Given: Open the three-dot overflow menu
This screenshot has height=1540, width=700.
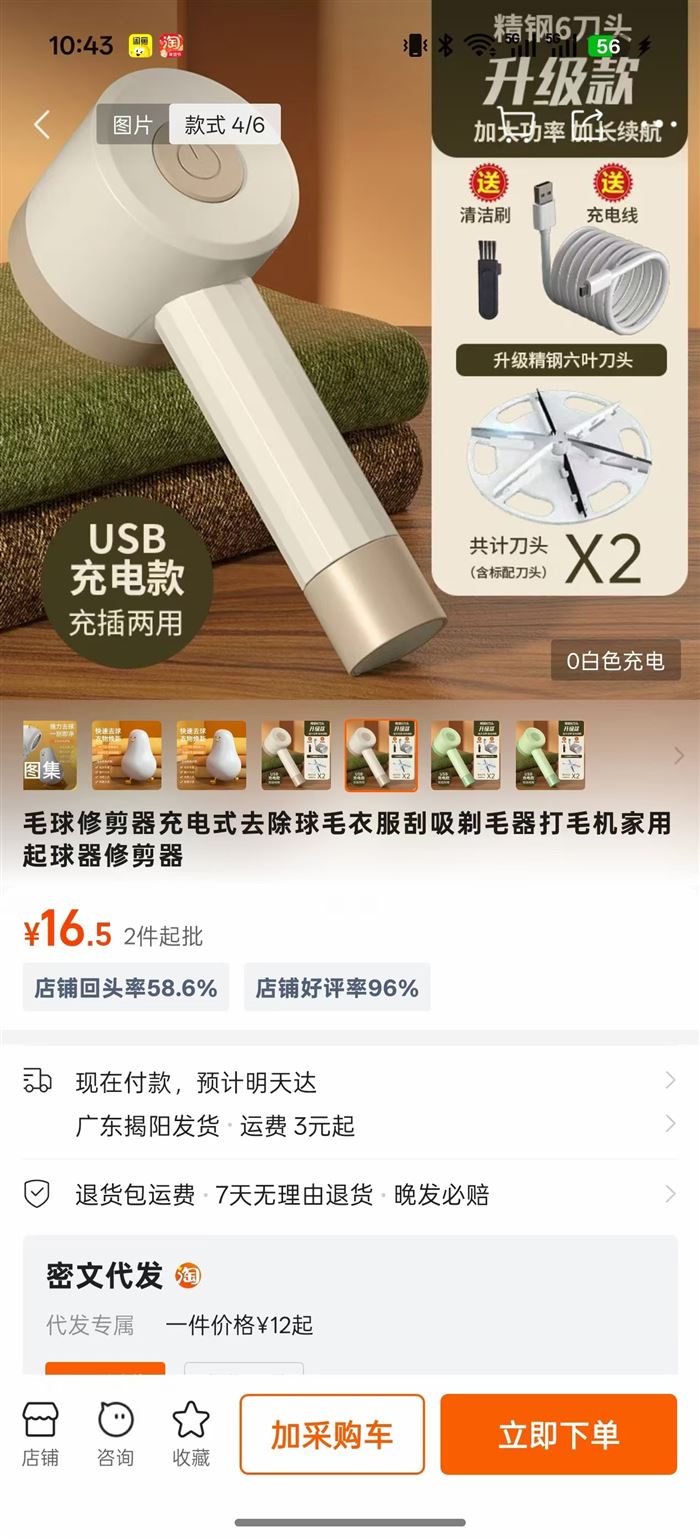Looking at the screenshot, I should 660,125.
